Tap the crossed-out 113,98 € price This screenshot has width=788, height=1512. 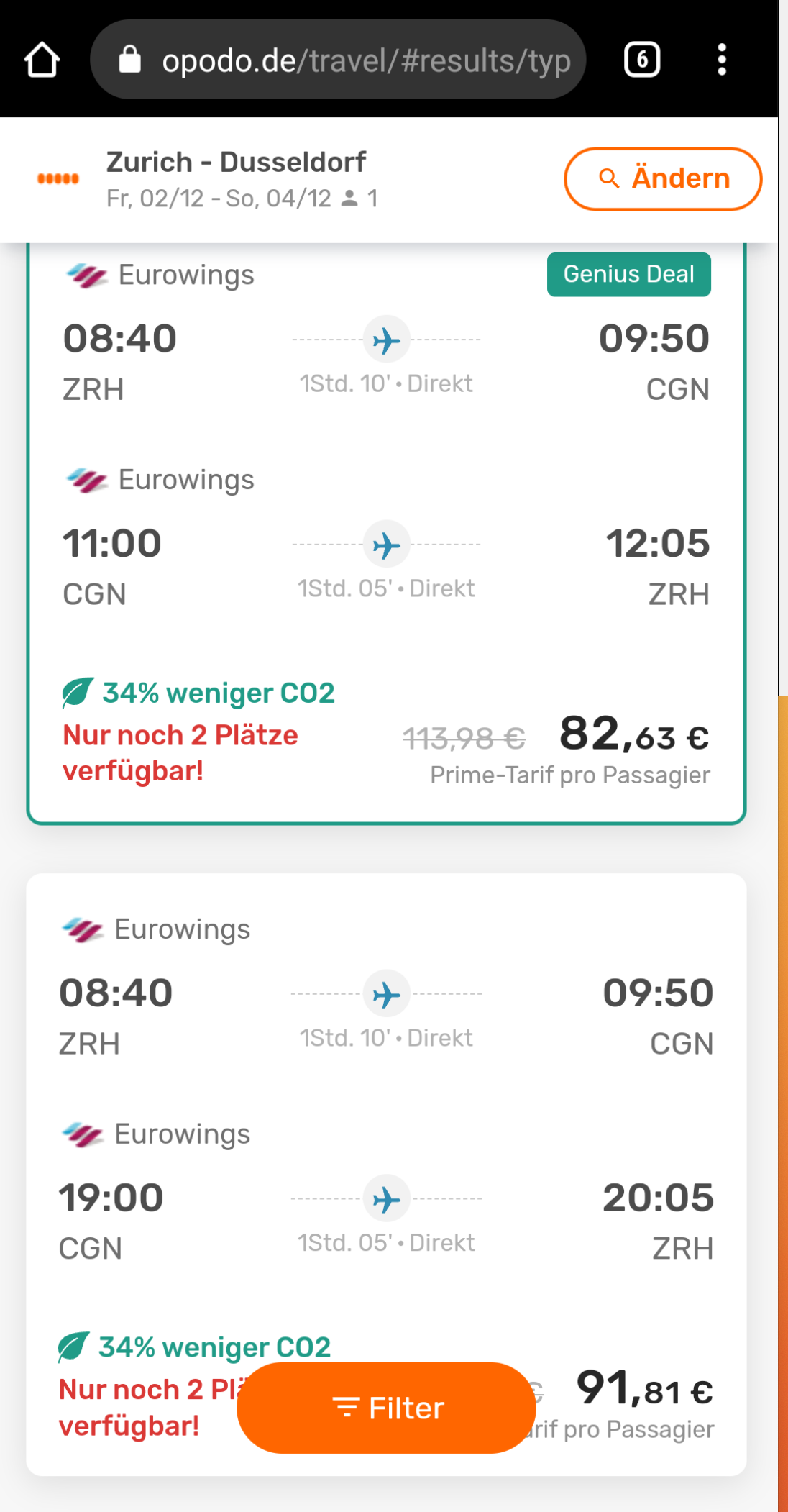463,737
